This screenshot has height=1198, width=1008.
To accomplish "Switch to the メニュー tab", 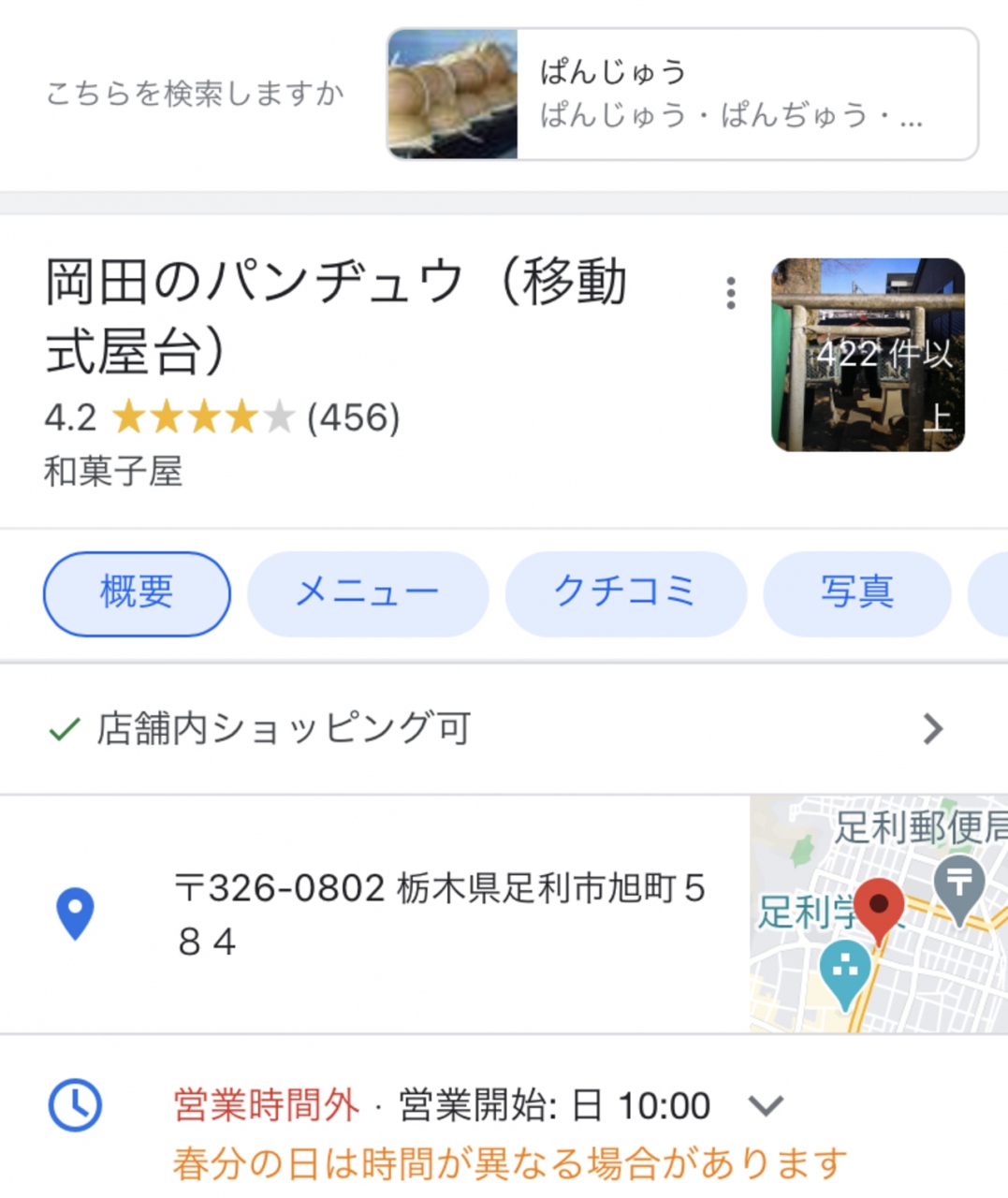I will 367,593.
